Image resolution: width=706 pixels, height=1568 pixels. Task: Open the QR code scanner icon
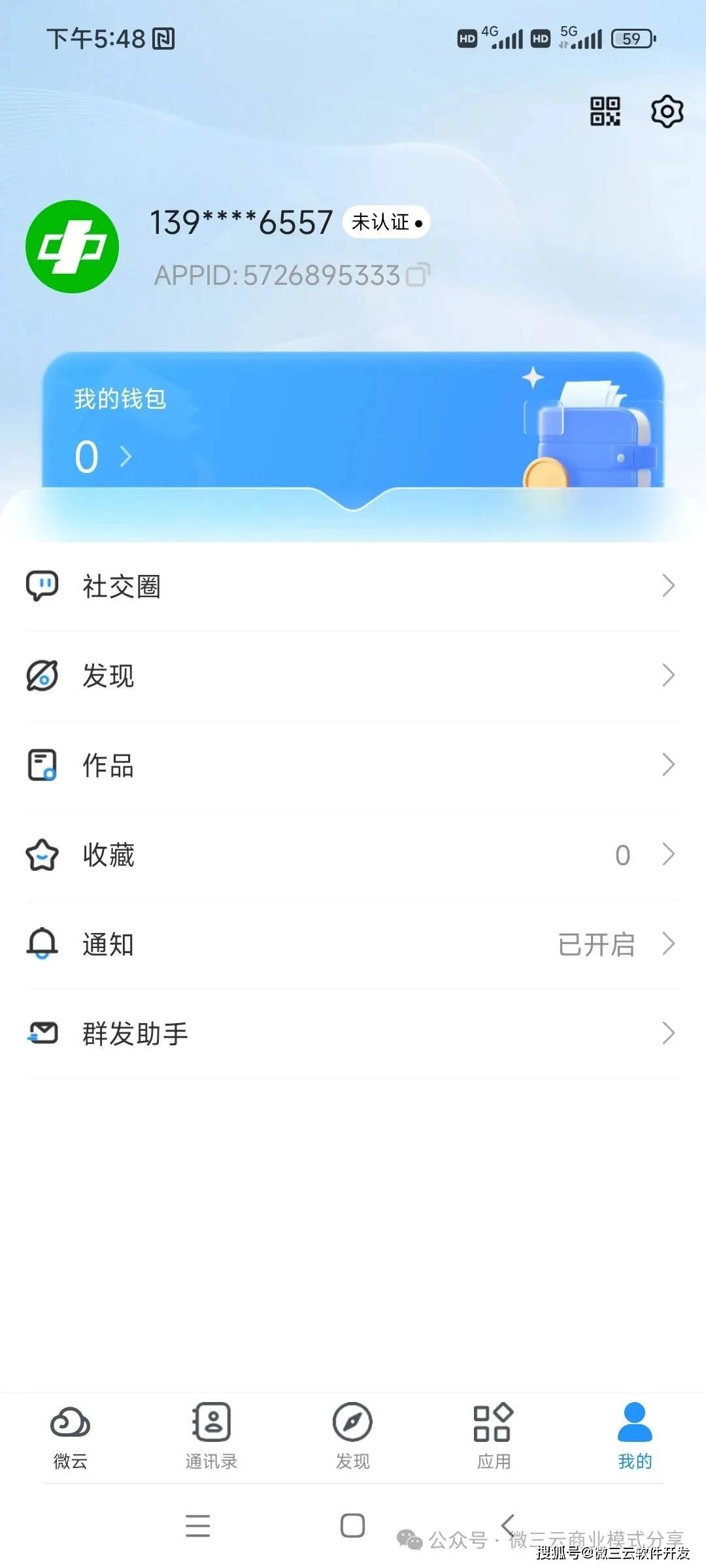click(x=605, y=111)
